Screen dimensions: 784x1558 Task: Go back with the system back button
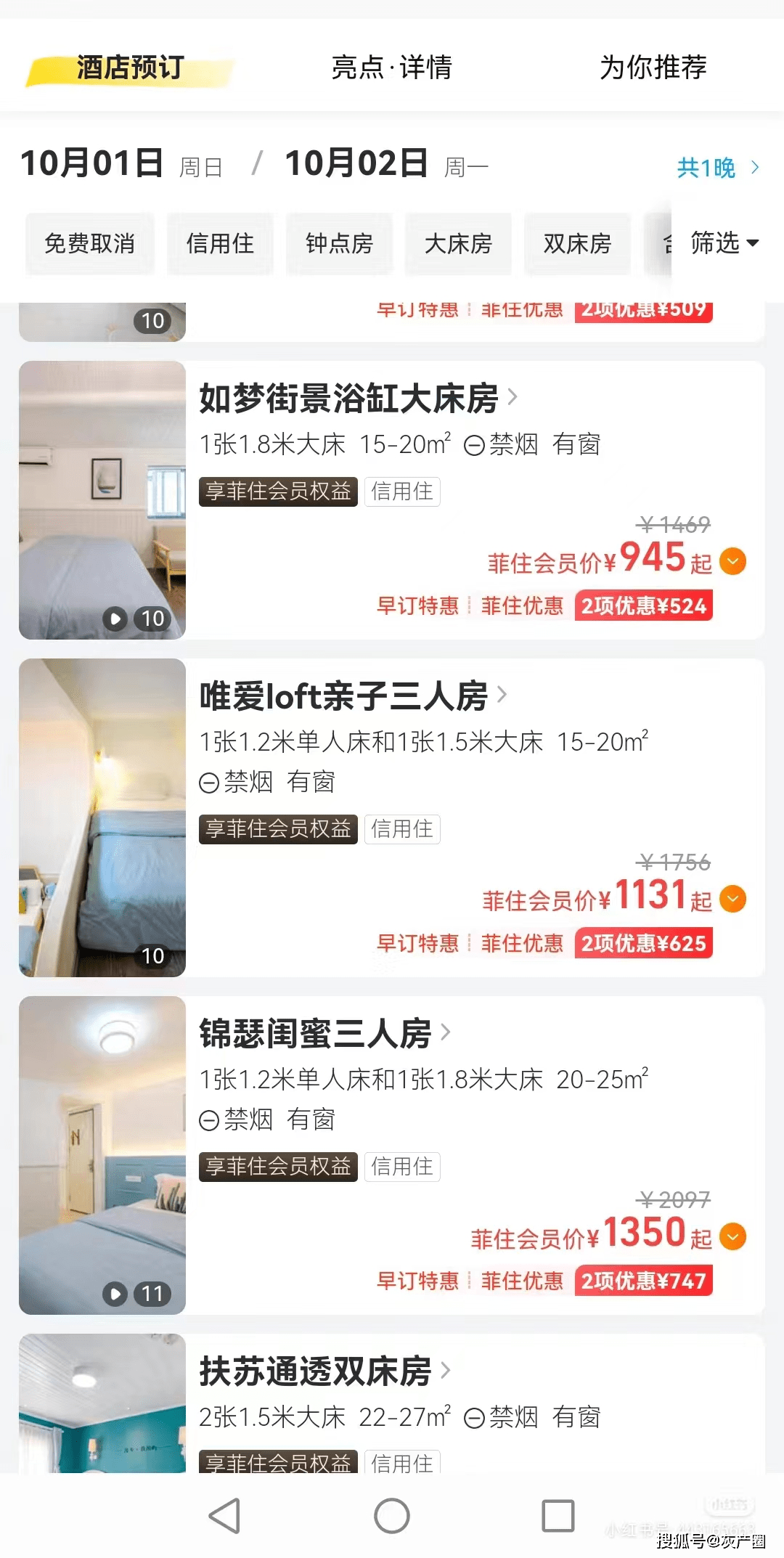click(224, 1516)
